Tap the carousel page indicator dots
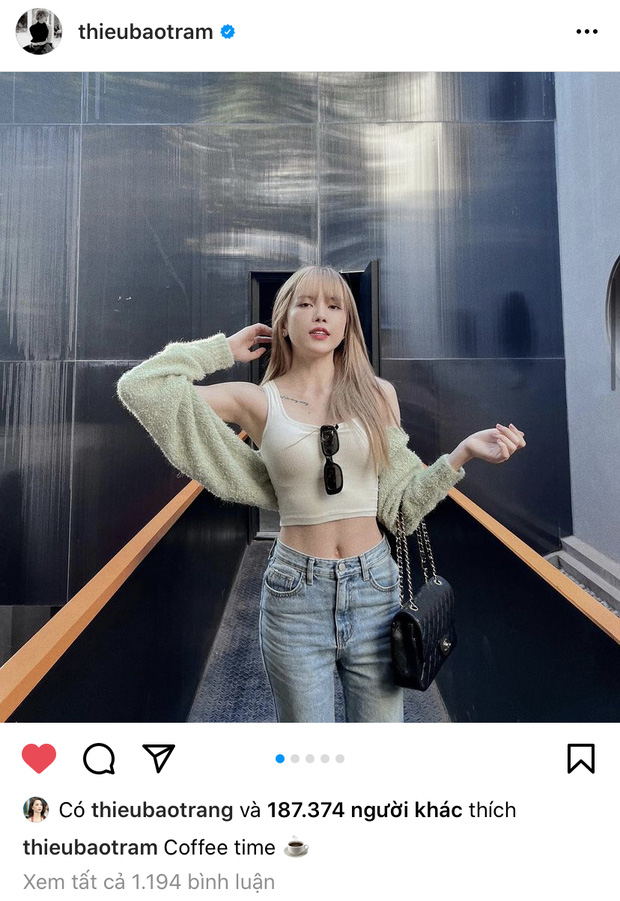620x901 pixels. pos(310,759)
